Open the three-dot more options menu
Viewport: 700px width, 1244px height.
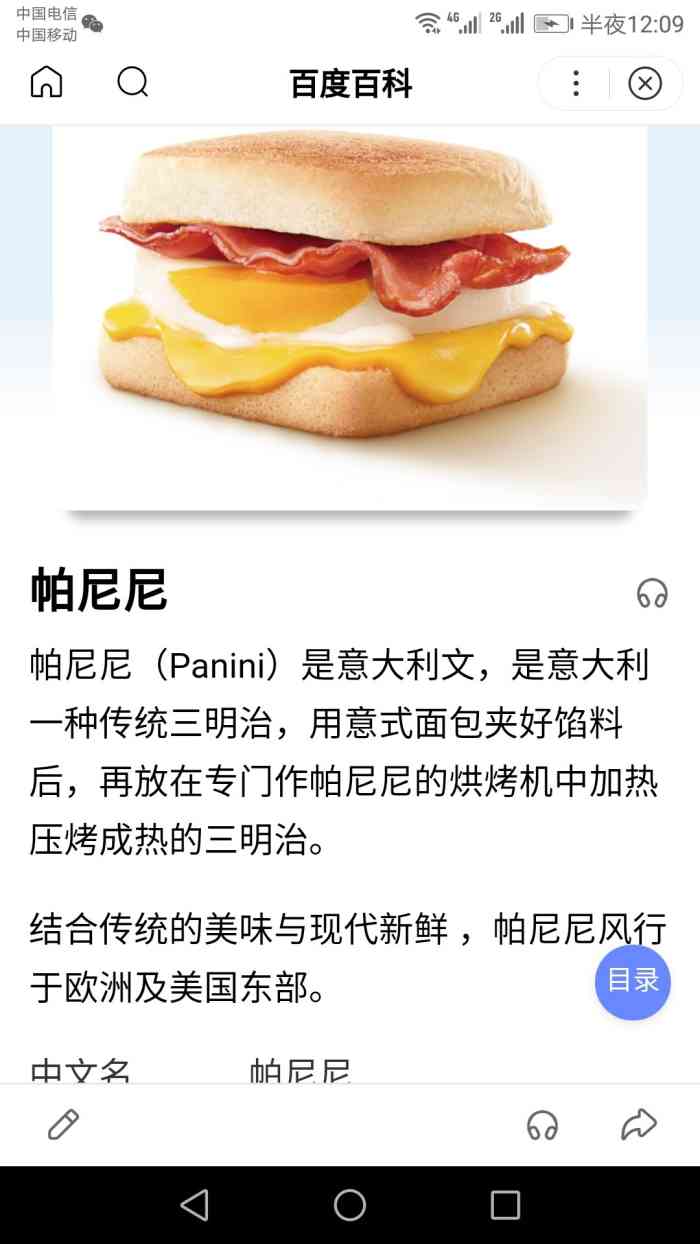[x=575, y=83]
